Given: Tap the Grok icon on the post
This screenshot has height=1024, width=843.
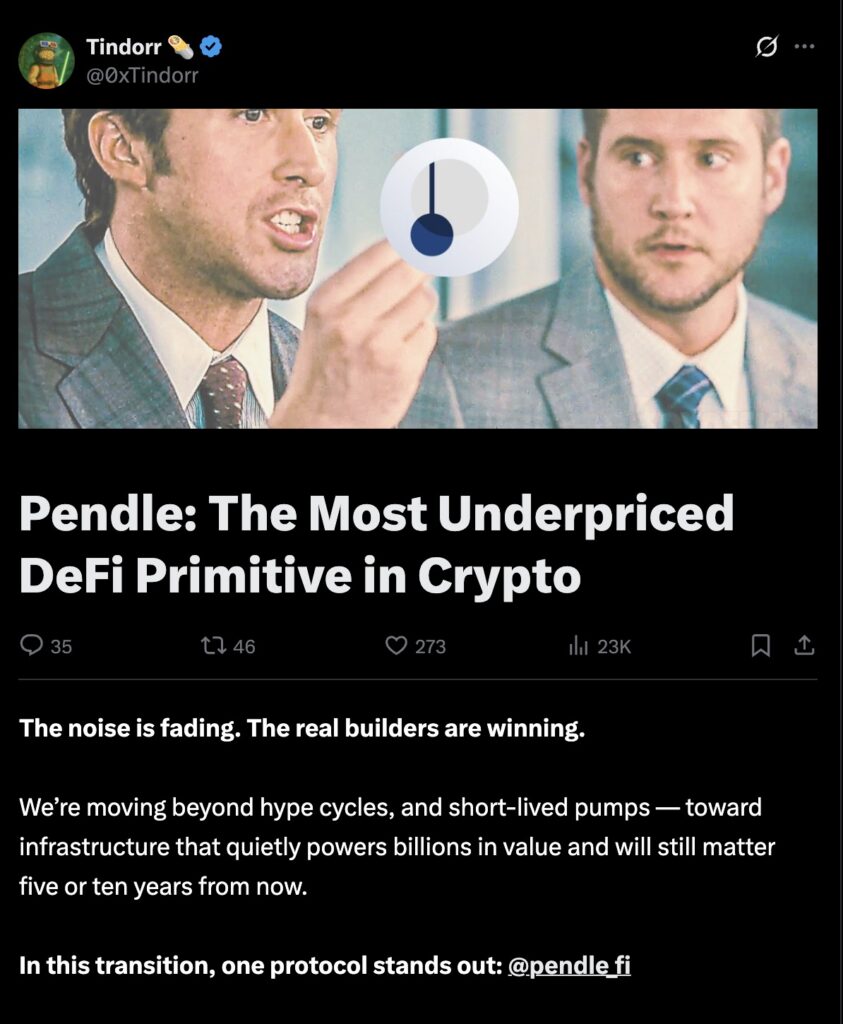Looking at the screenshot, I should (767, 47).
